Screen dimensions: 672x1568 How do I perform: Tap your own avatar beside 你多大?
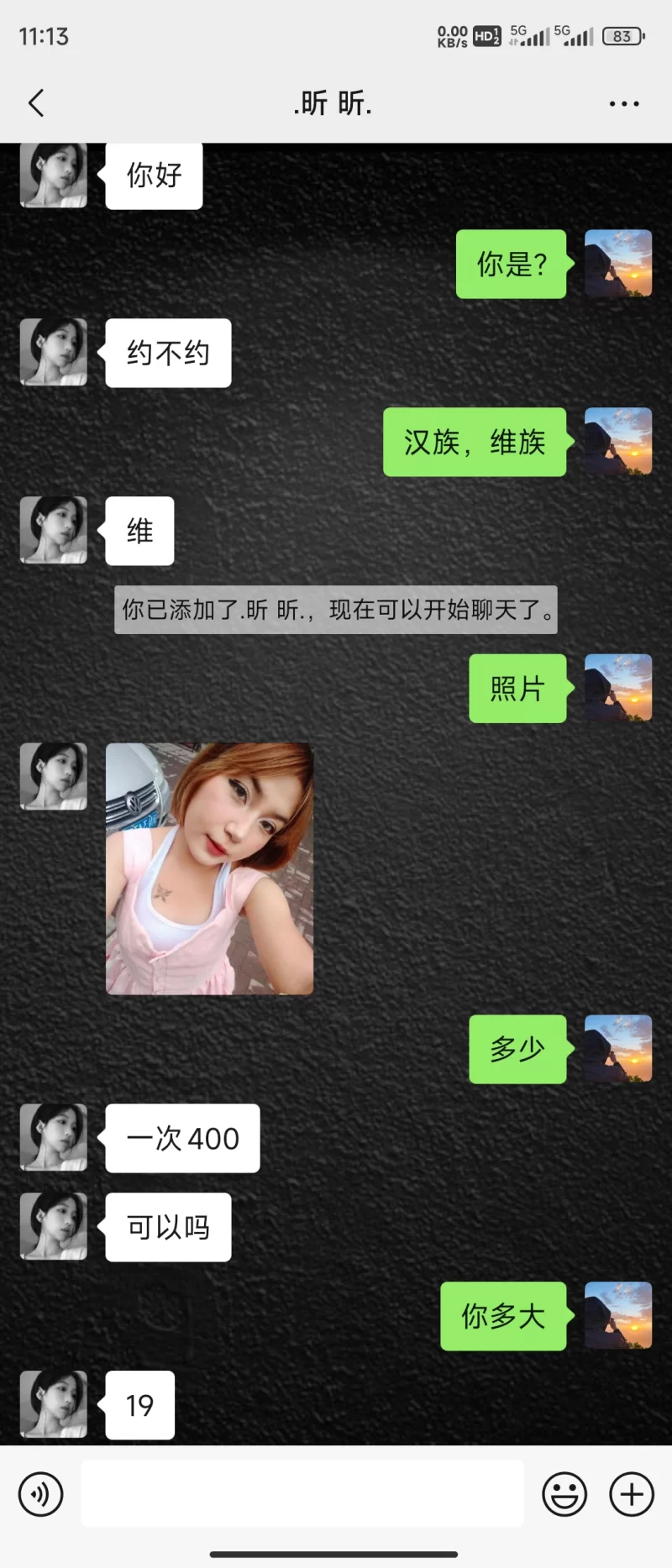tap(618, 1315)
